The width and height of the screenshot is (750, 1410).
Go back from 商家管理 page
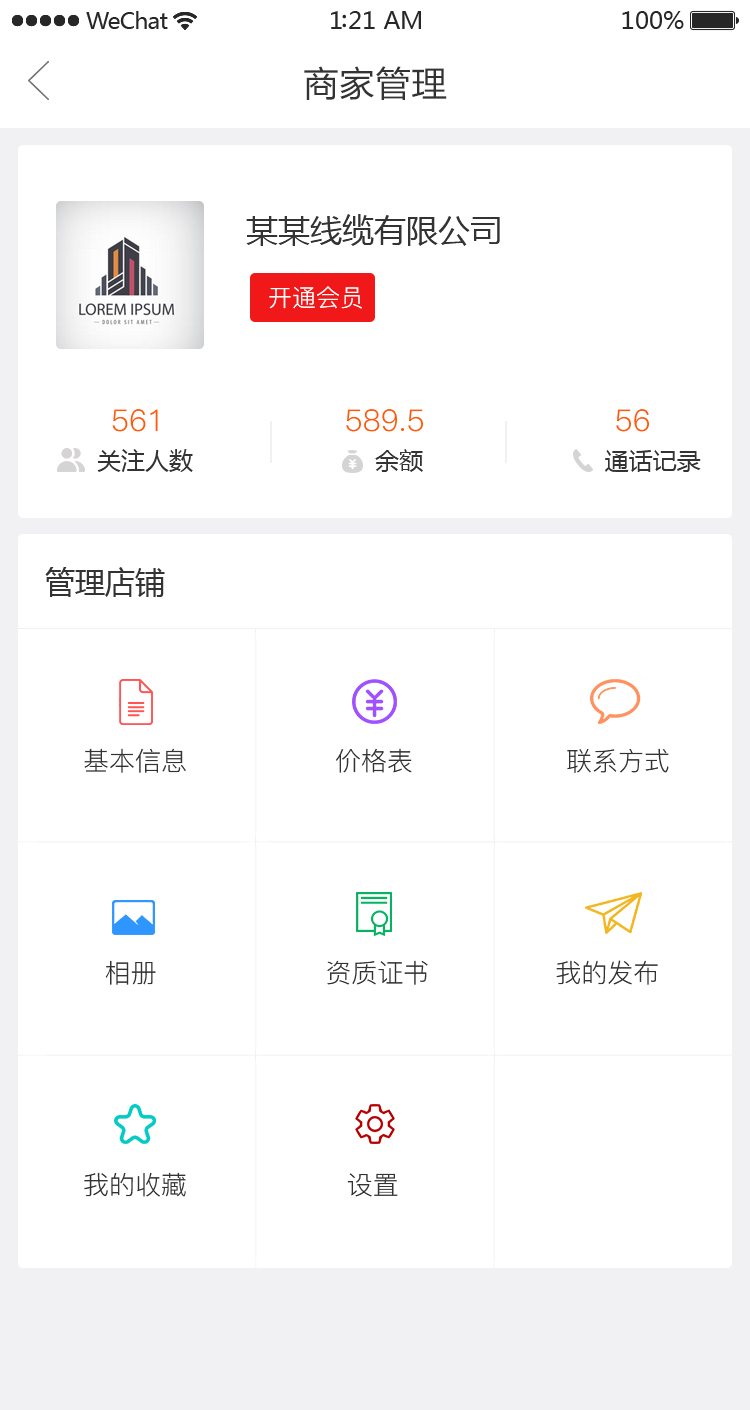(39, 81)
